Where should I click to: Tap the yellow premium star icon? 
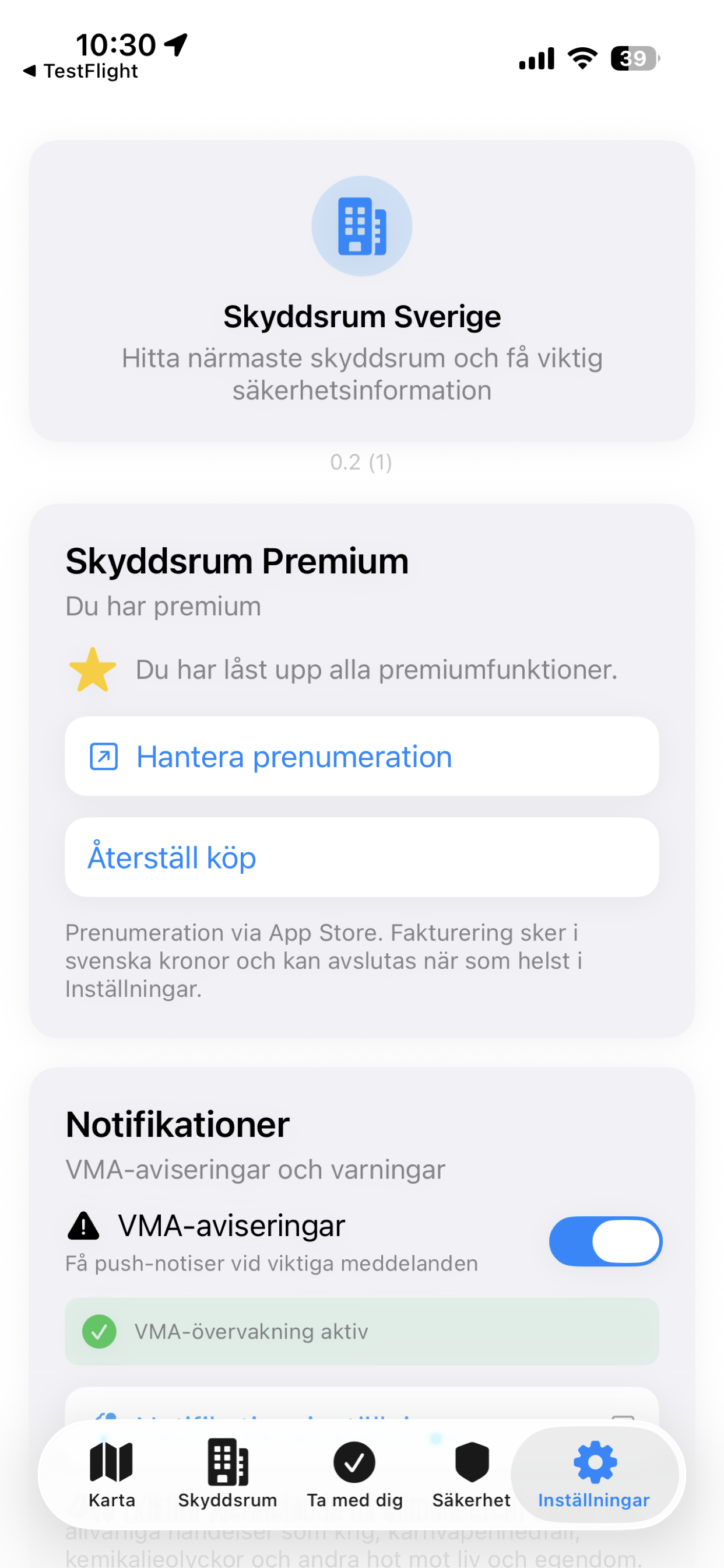(x=92, y=670)
